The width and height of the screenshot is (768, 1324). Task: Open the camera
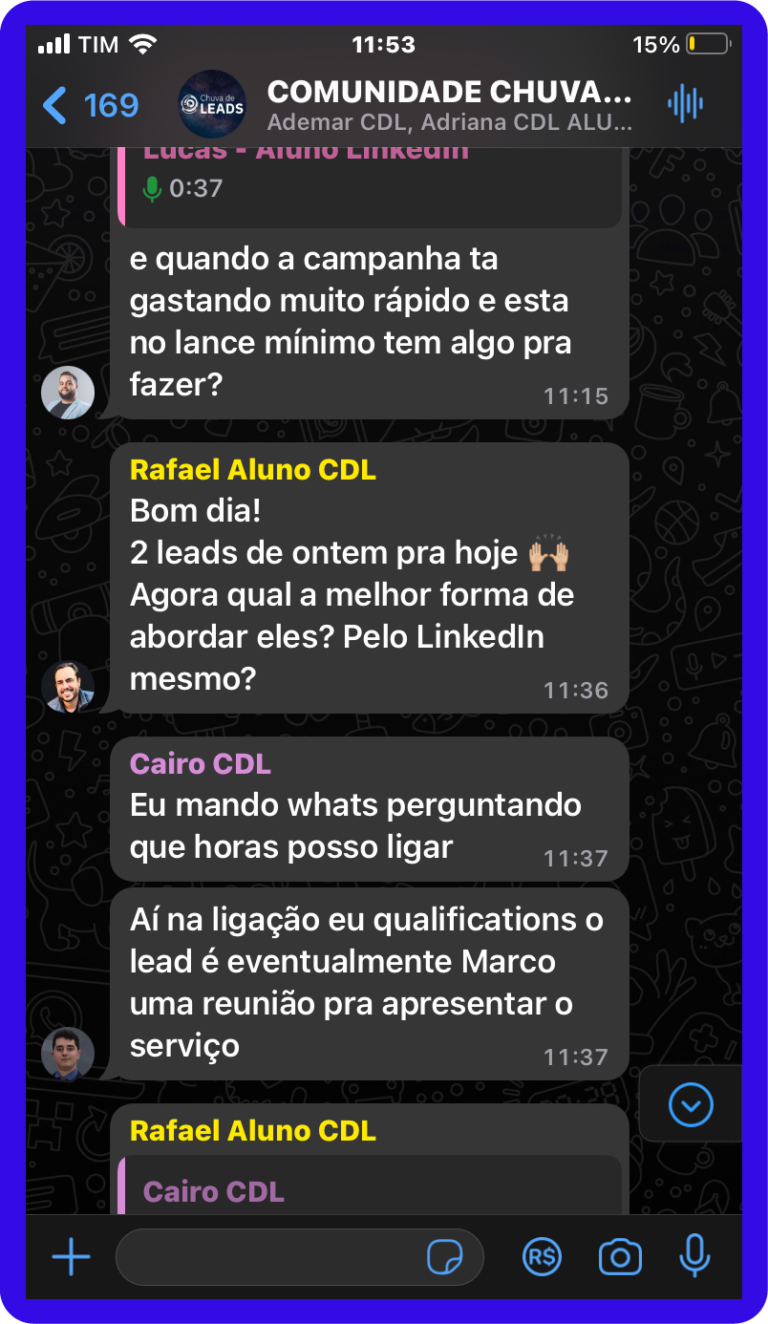620,1257
